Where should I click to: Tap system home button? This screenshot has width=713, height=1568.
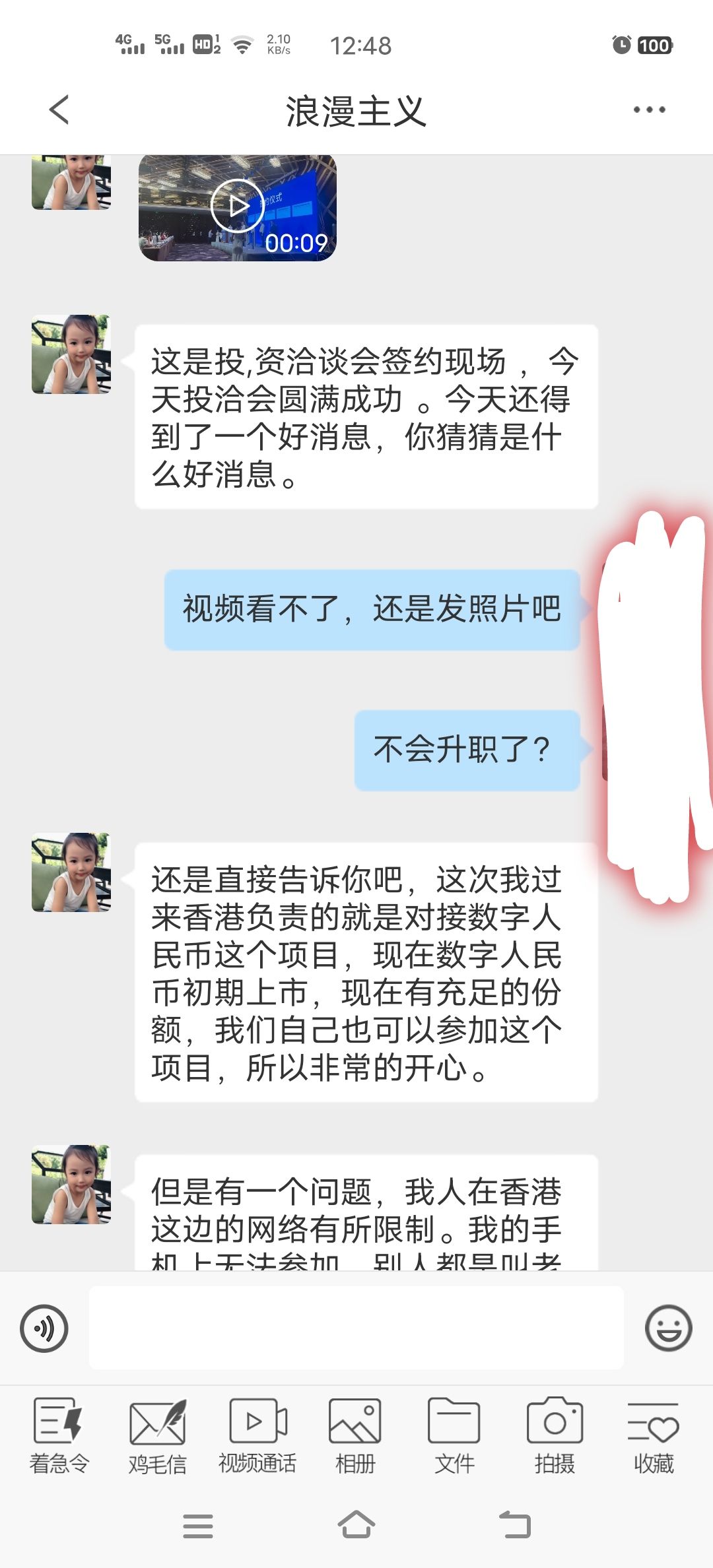pyautogui.click(x=356, y=1525)
